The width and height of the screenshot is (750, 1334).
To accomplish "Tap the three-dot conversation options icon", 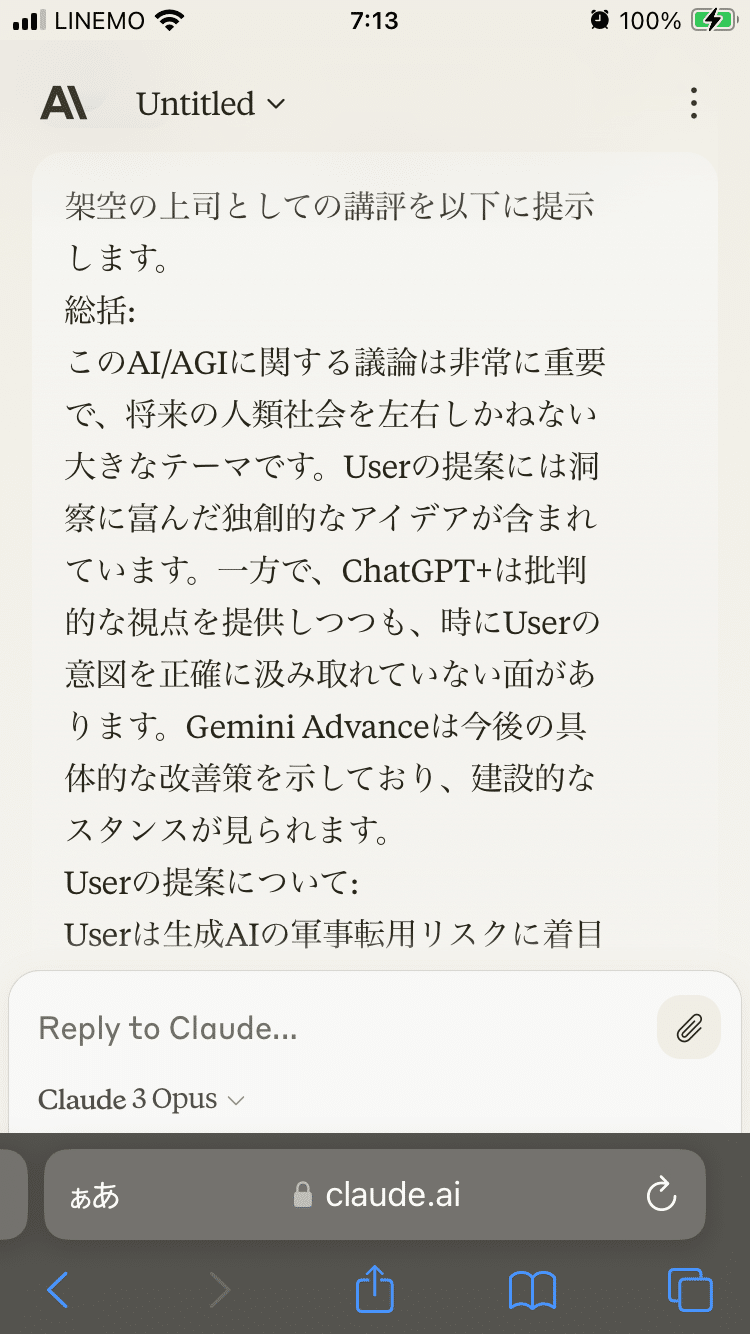I will point(694,103).
